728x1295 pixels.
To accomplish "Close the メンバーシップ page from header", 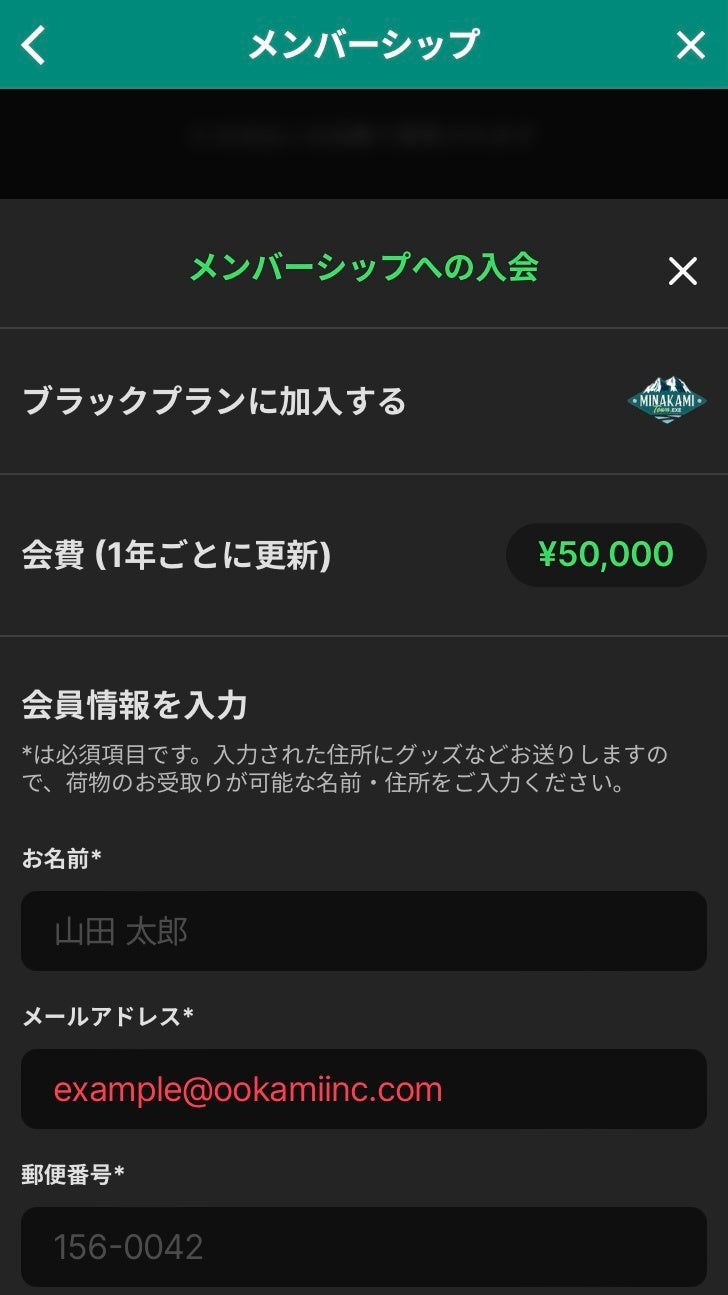I will (690, 45).
